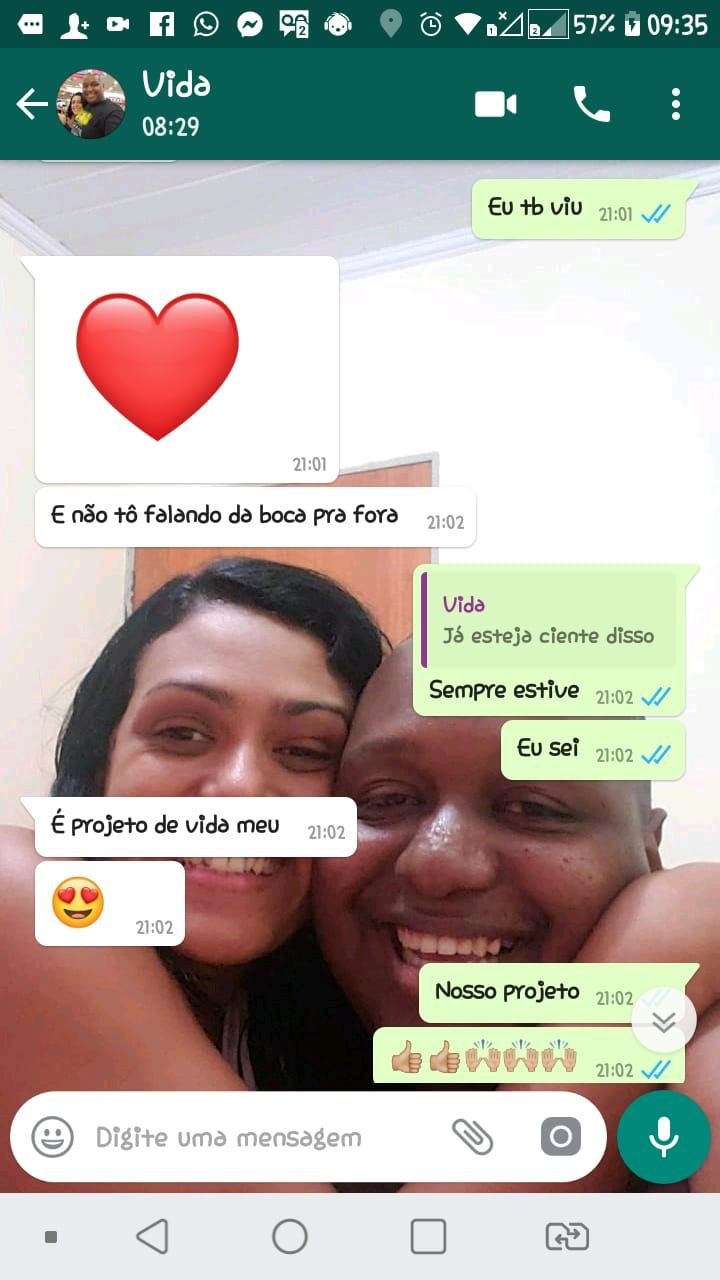Image resolution: width=720 pixels, height=1280 pixels.
Task: Tap the 'Digite uma mensagem' field
Action: point(250,1137)
